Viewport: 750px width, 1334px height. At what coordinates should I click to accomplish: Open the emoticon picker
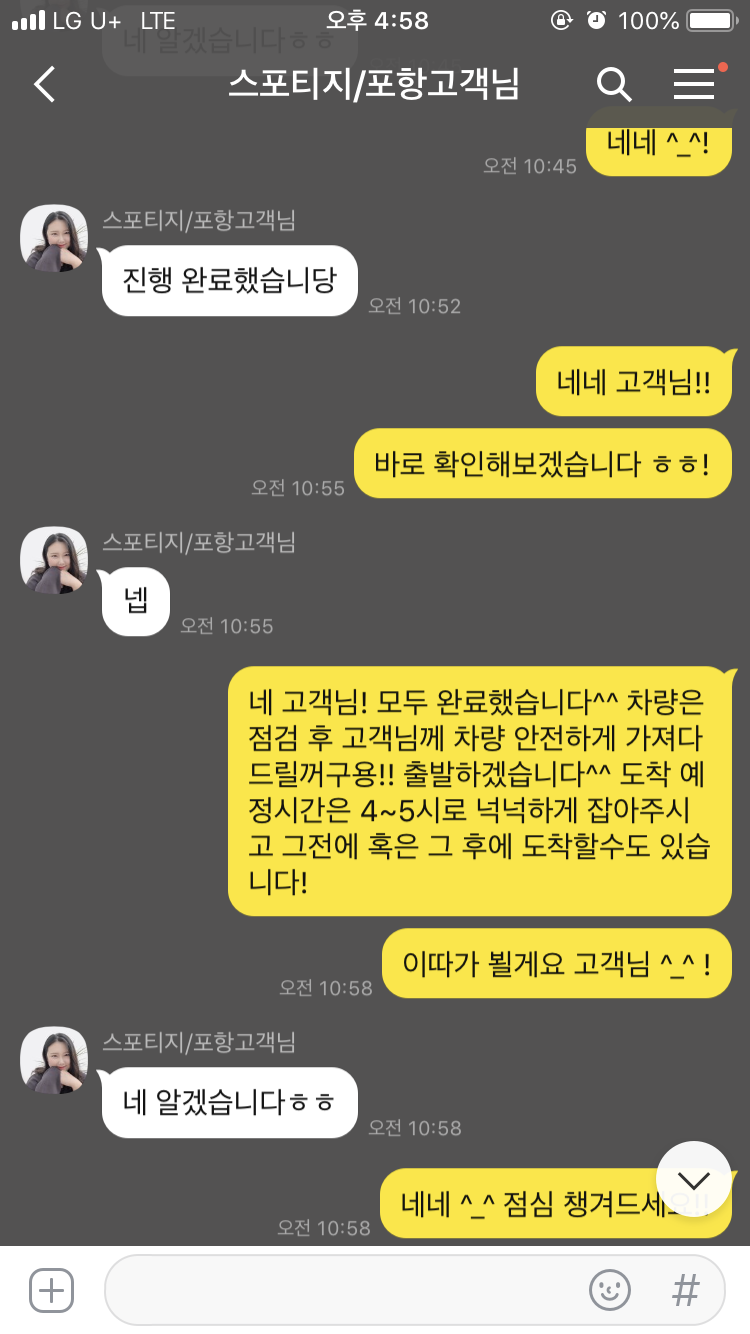[609, 1290]
